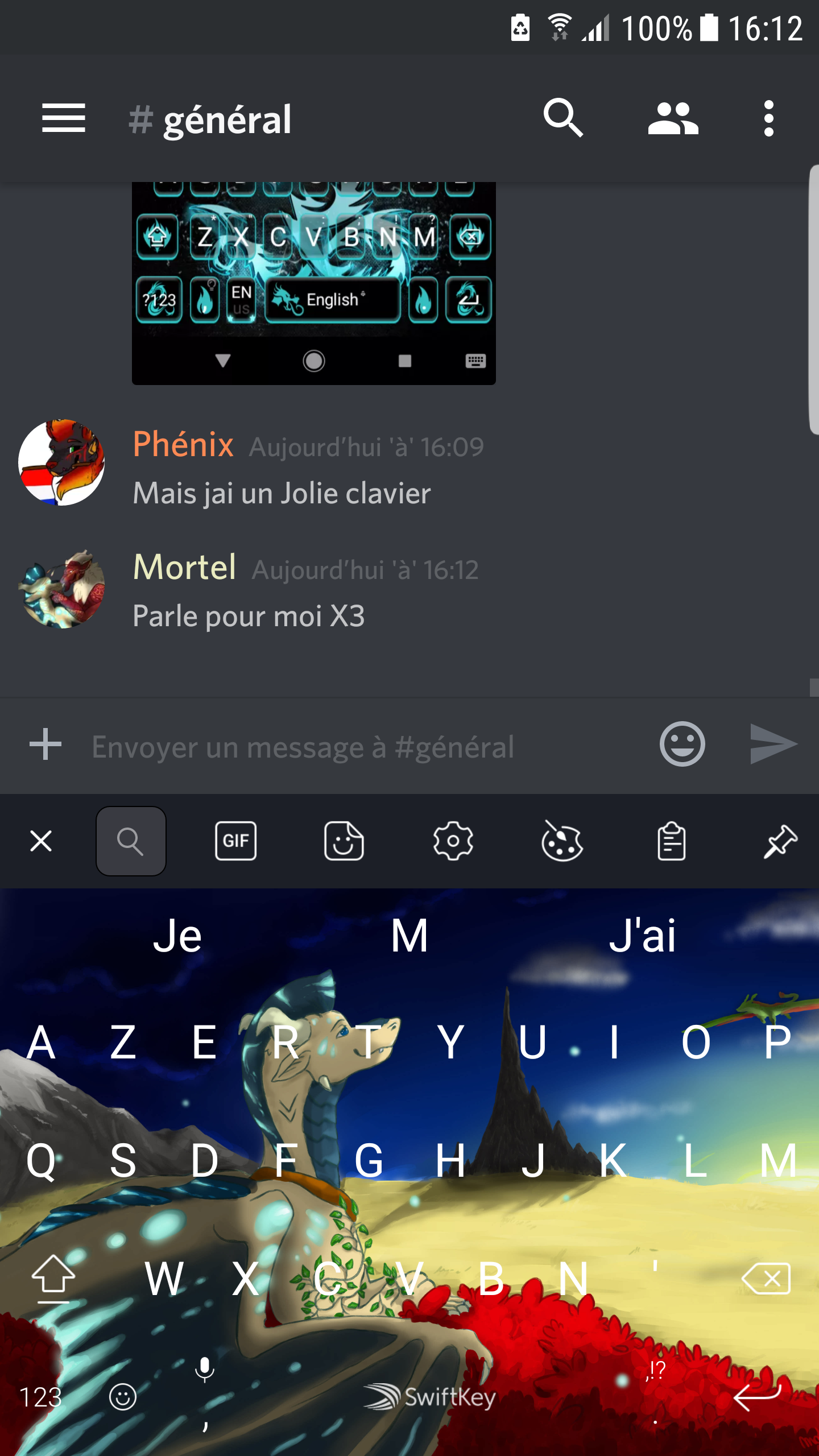819x1456 pixels.
Task: Open the keyboard's search tool
Action: [131, 841]
